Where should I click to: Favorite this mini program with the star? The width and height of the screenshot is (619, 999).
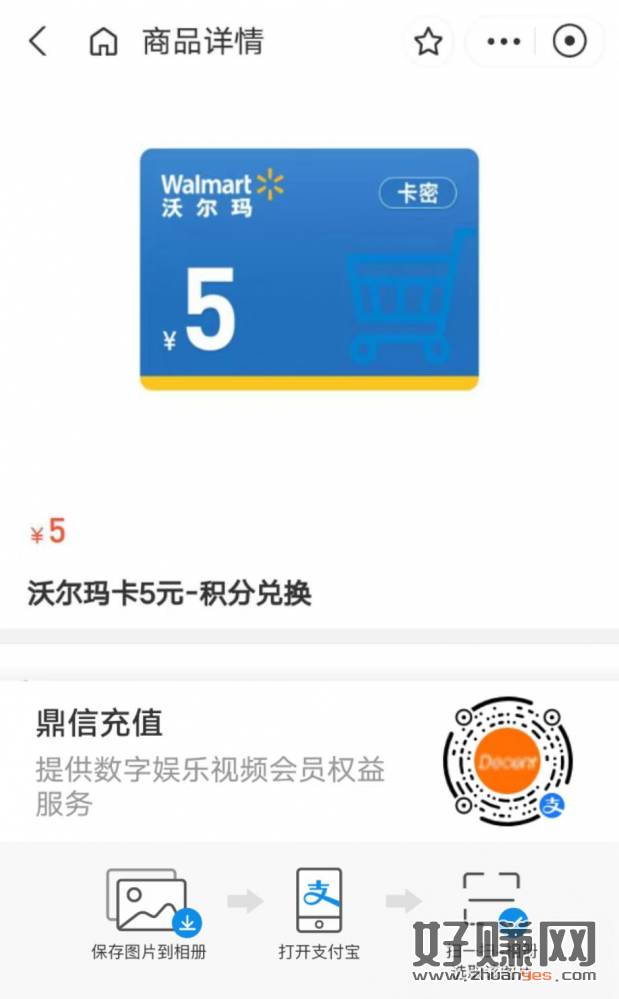tap(428, 42)
